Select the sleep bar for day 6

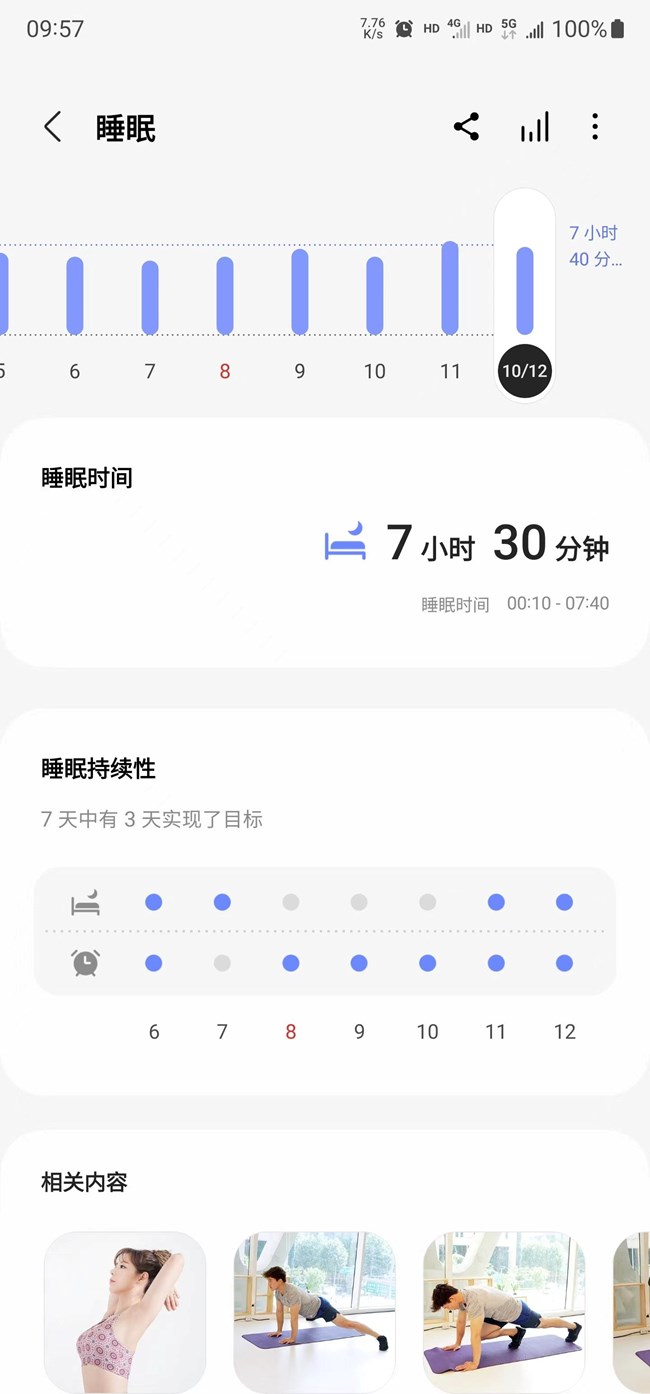click(x=75, y=295)
